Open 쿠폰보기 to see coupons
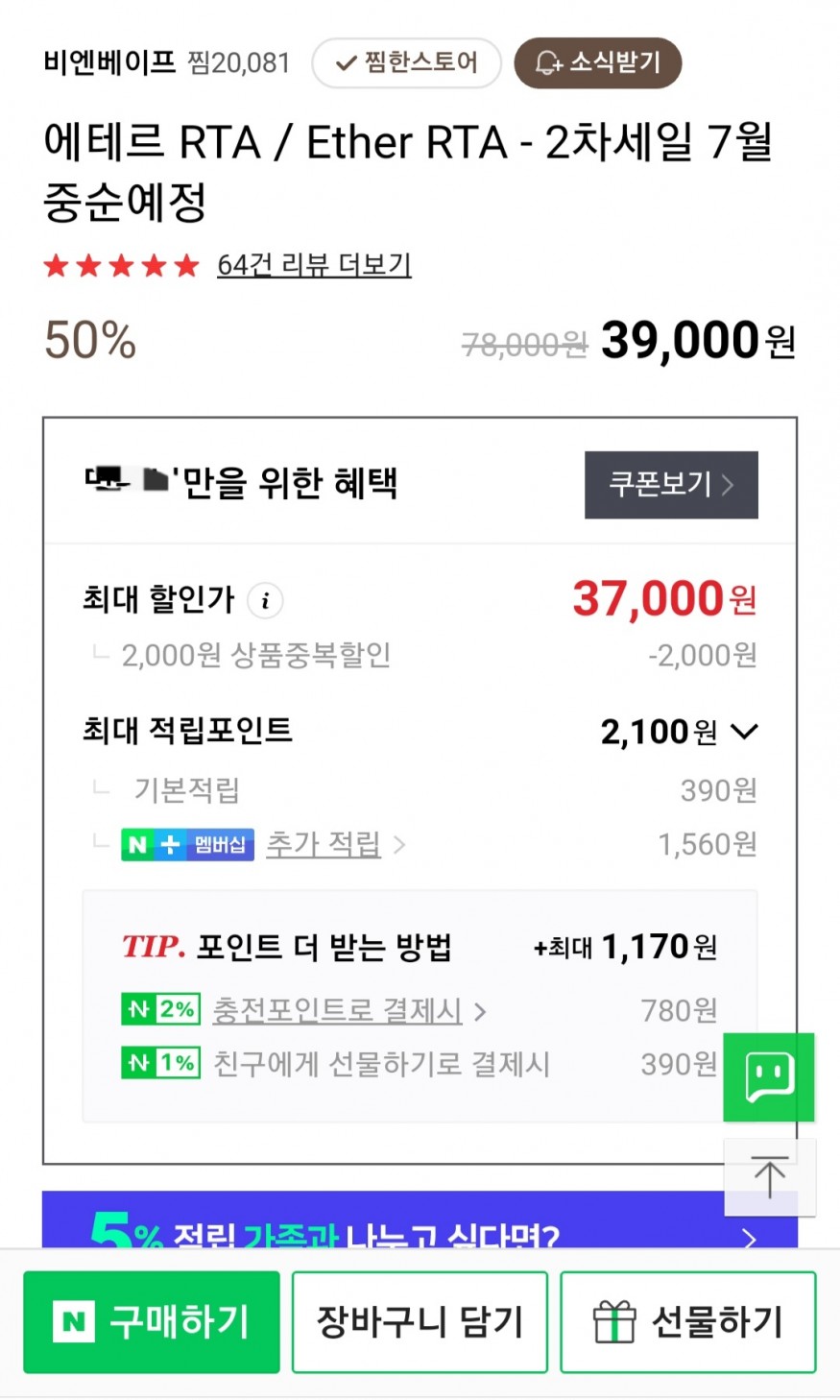This screenshot has width=840, height=1400. pos(671,484)
